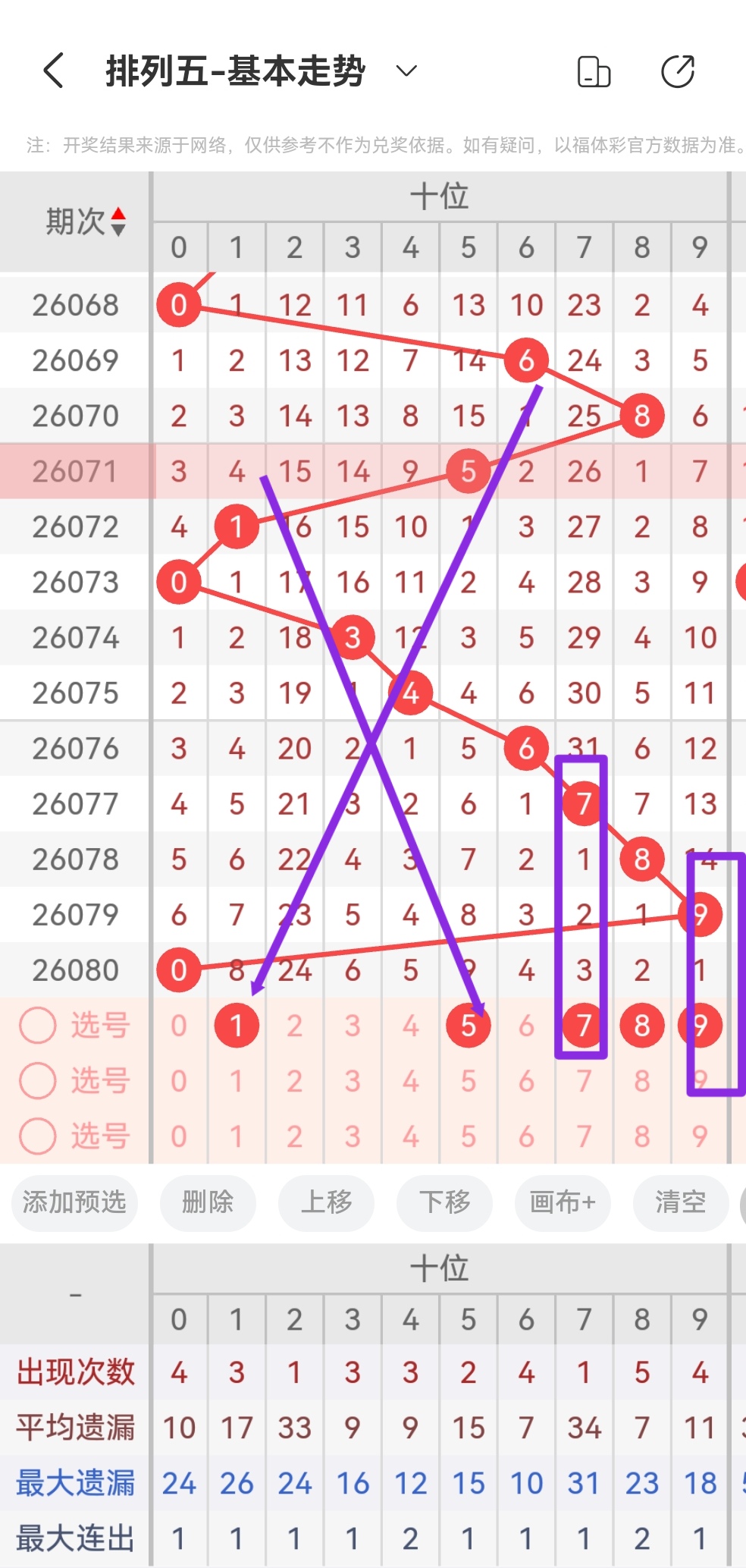
Task: Deselect number 1 in first 选号 row
Action: coord(237,1026)
